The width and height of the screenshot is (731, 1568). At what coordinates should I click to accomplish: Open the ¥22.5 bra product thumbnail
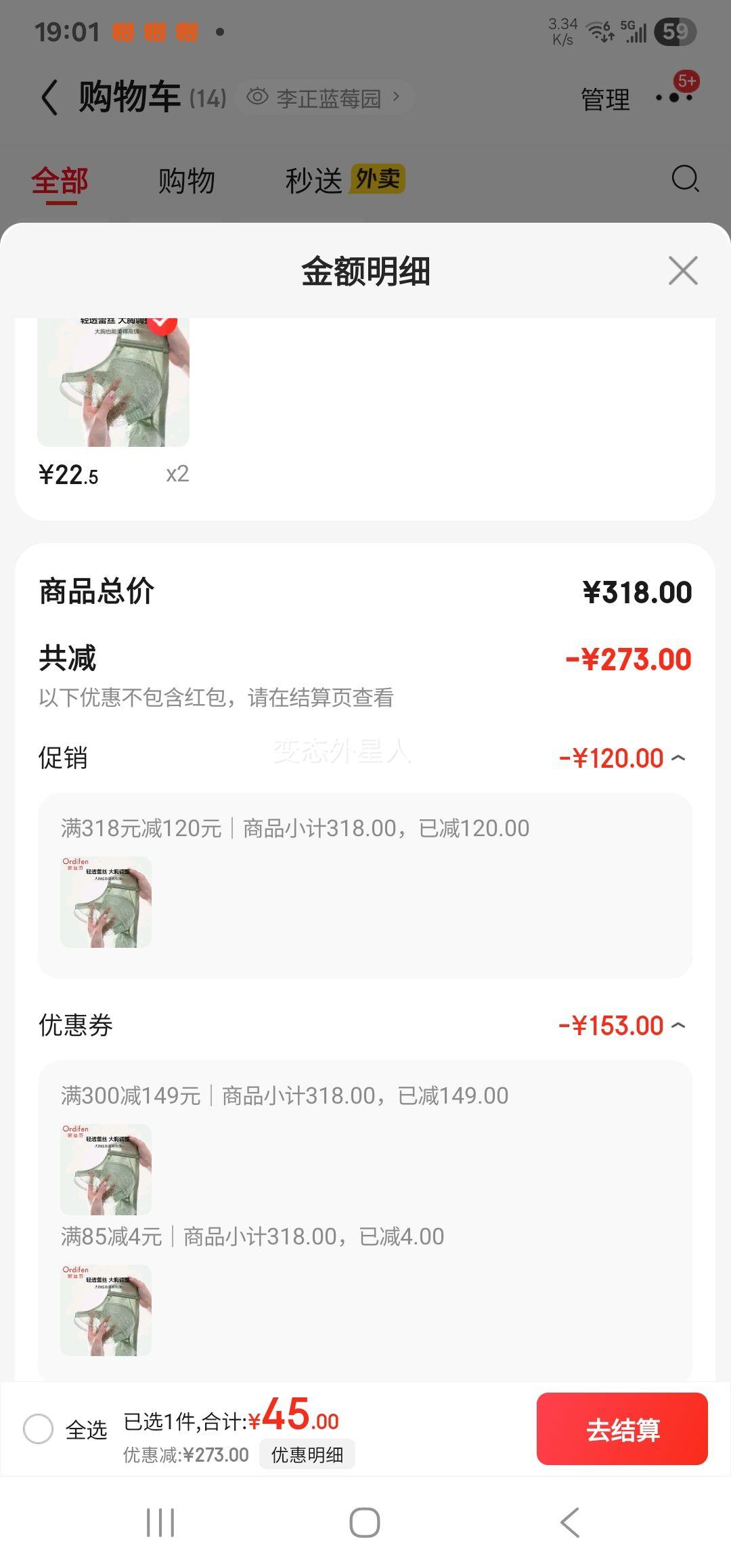pos(113,383)
